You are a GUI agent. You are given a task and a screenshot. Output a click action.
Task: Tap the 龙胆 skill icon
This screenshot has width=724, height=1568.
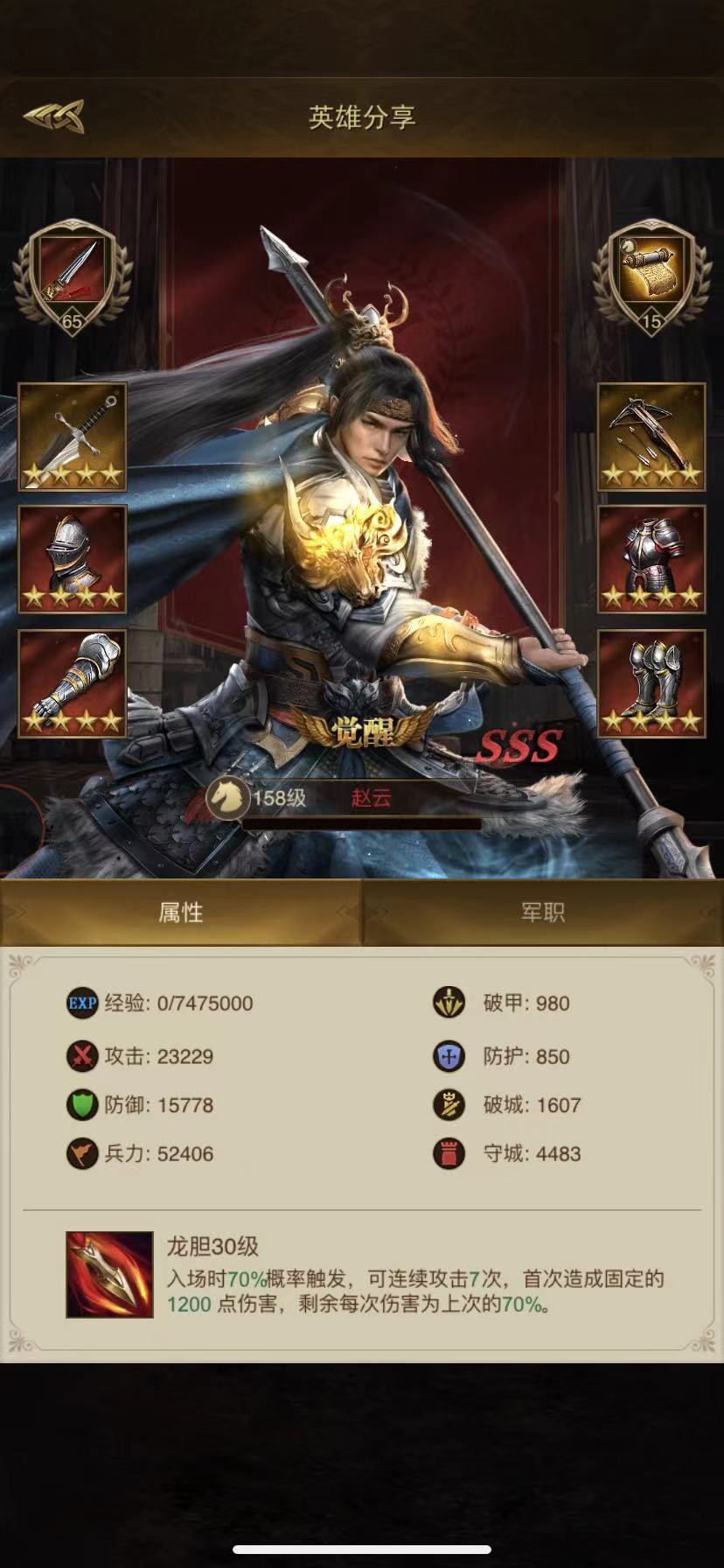[109, 1275]
